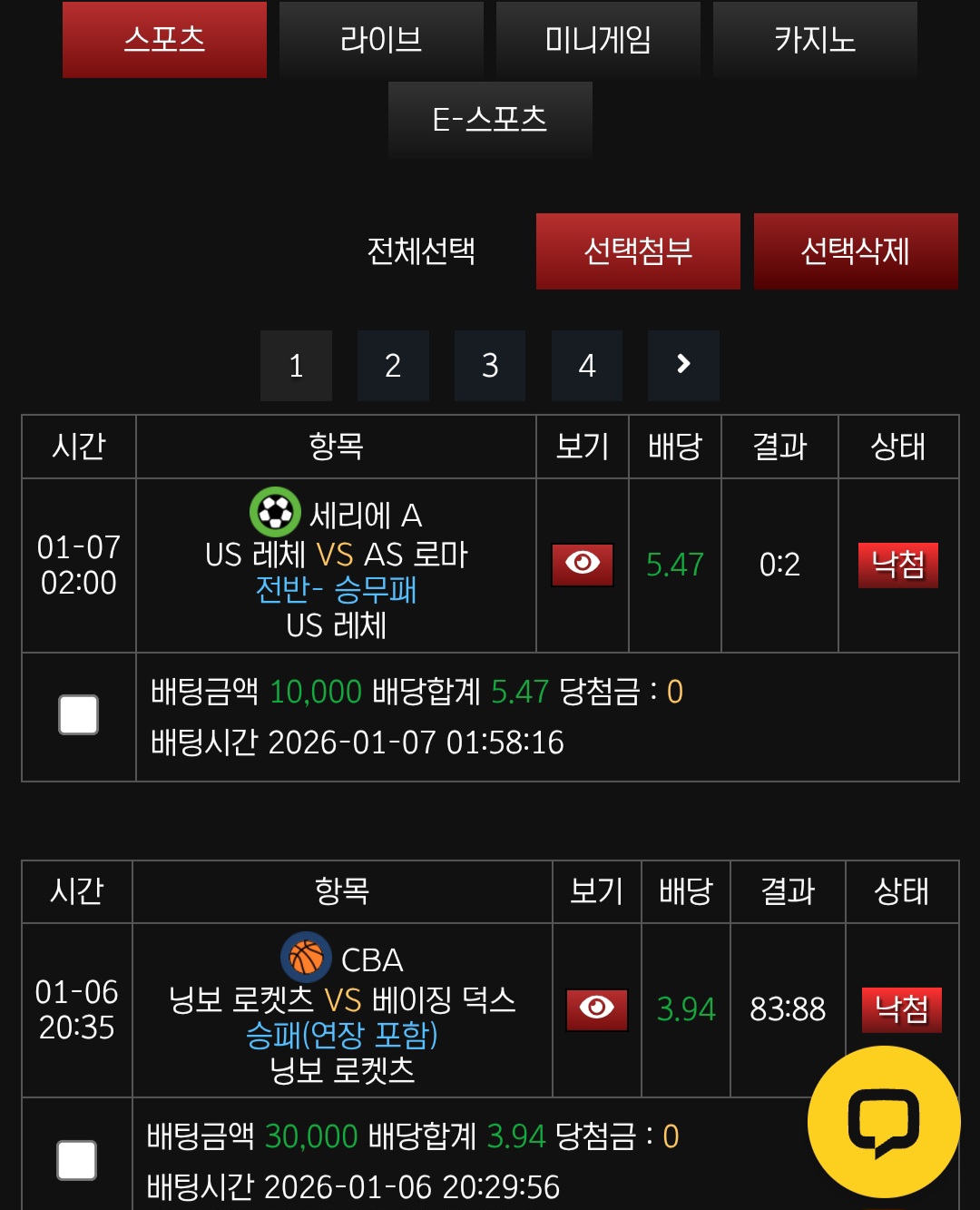Open the yellow chat support button
This screenshot has width=980, height=1210.
point(883,1122)
